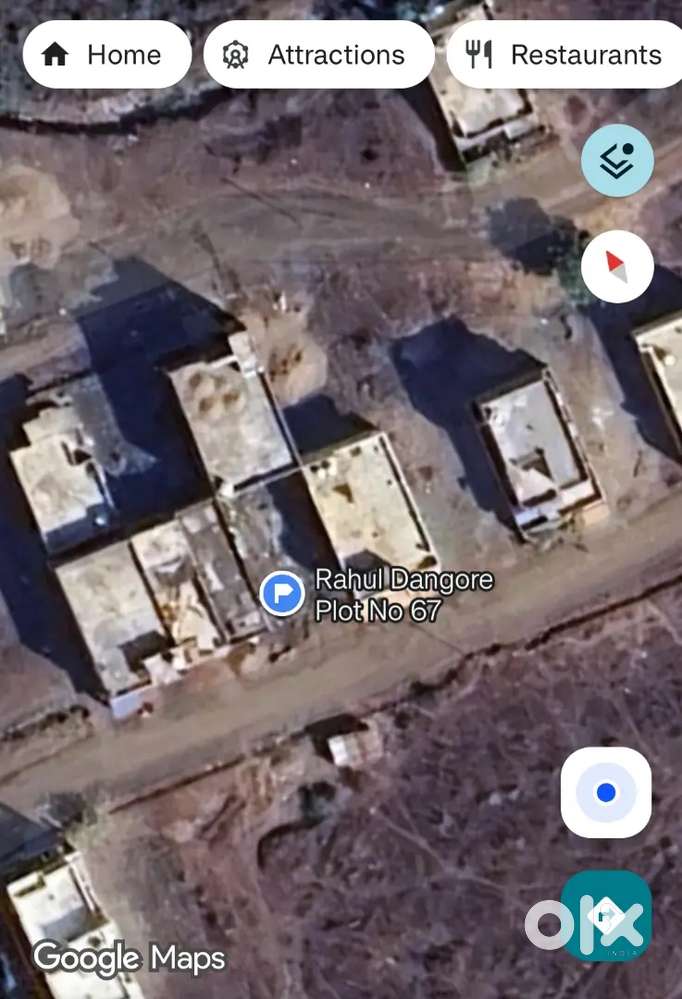Tap the compass to reset orientation

coord(617,266)
